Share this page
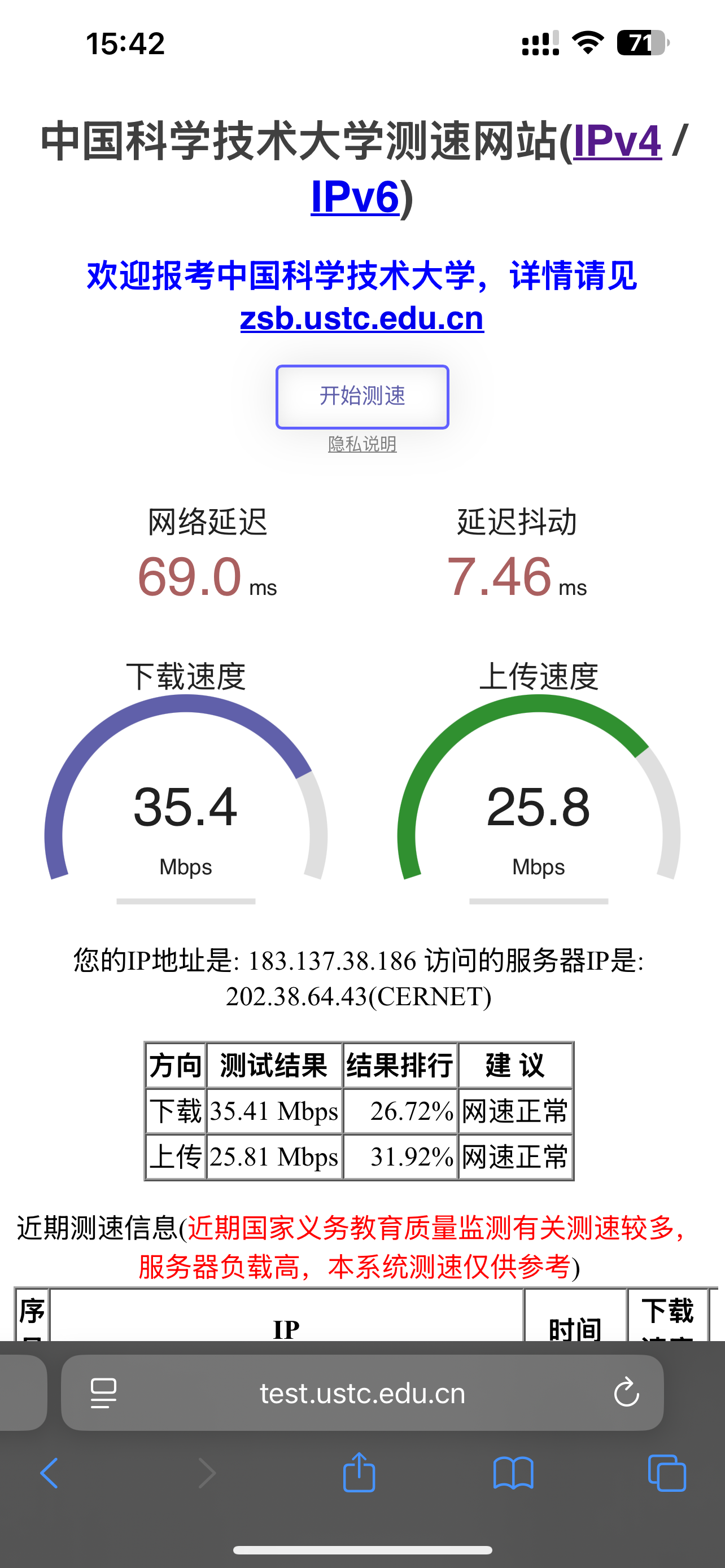Viewport: 725px width, 1568px height. click(359, 1473)
